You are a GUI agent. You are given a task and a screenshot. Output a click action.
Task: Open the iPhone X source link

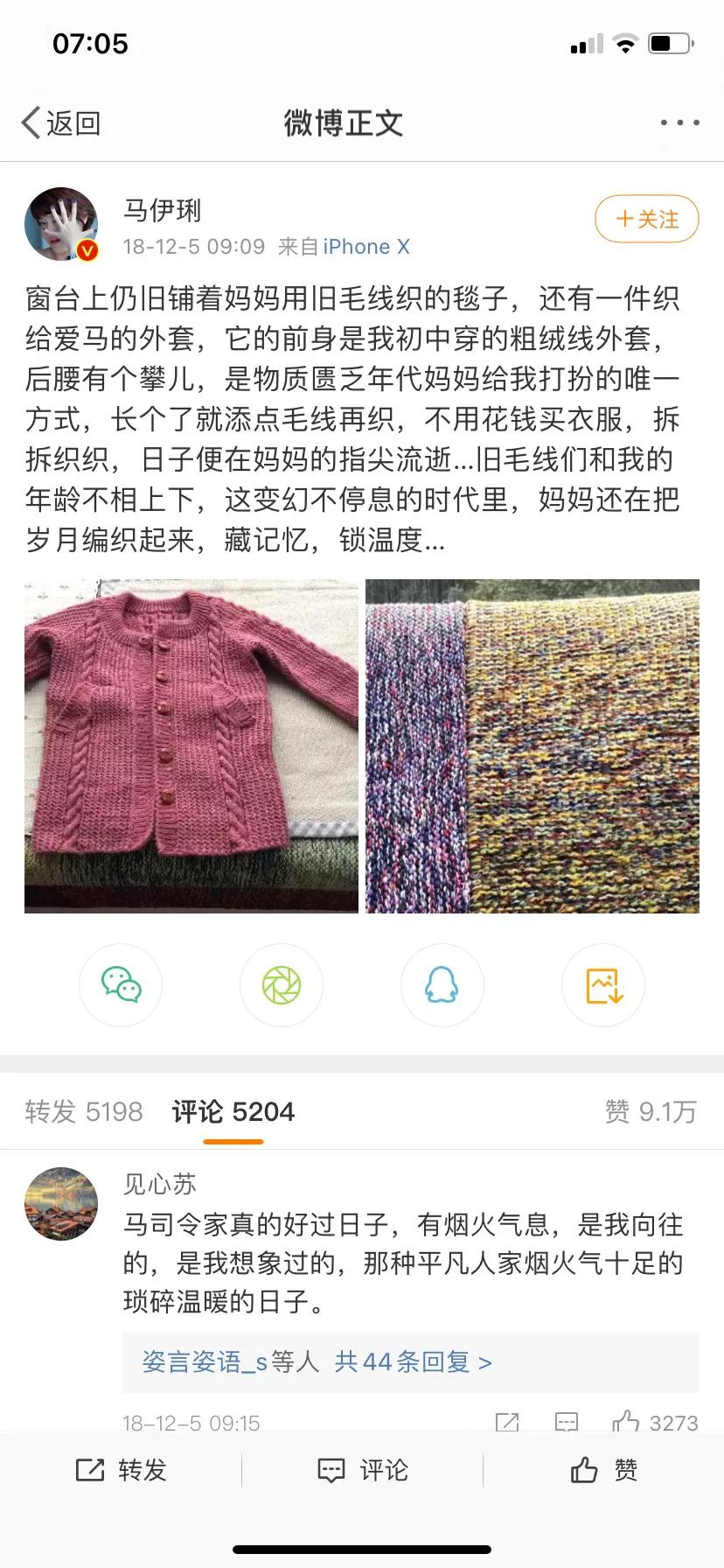pos(366,247)
